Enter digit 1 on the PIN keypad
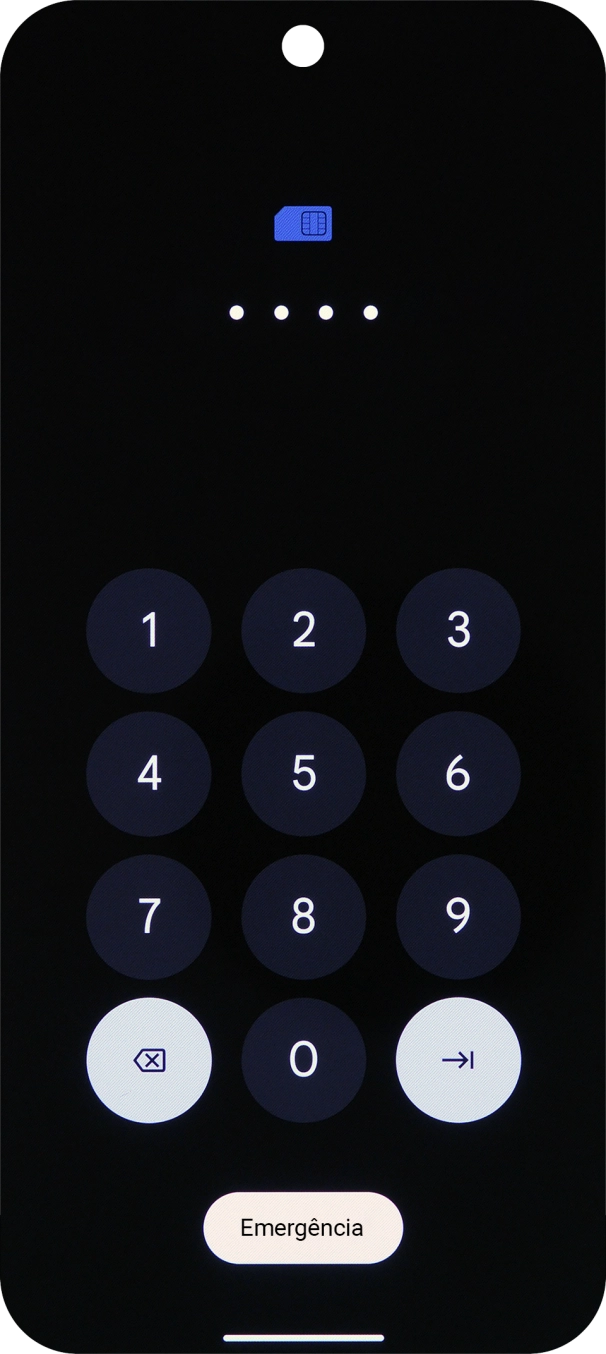This screenshot has height=1354, width=606. (149, 631)
